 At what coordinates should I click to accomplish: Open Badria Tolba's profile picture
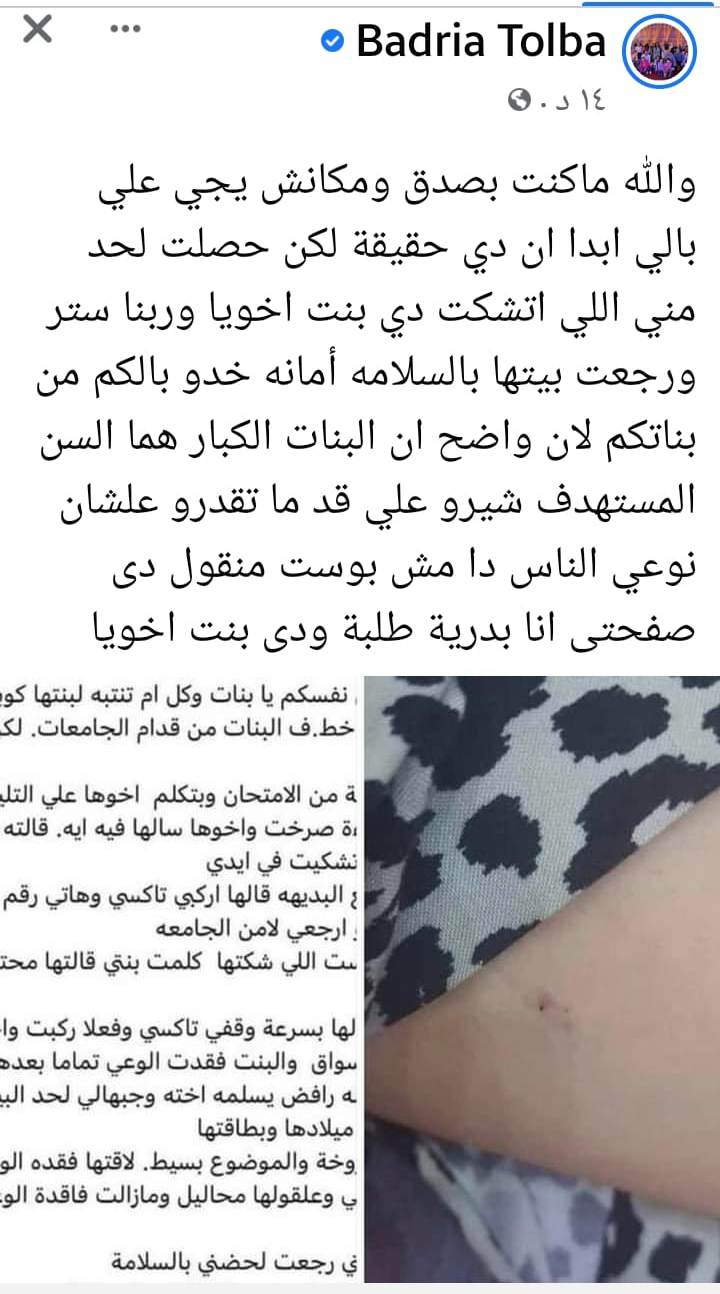coord(659,51)
